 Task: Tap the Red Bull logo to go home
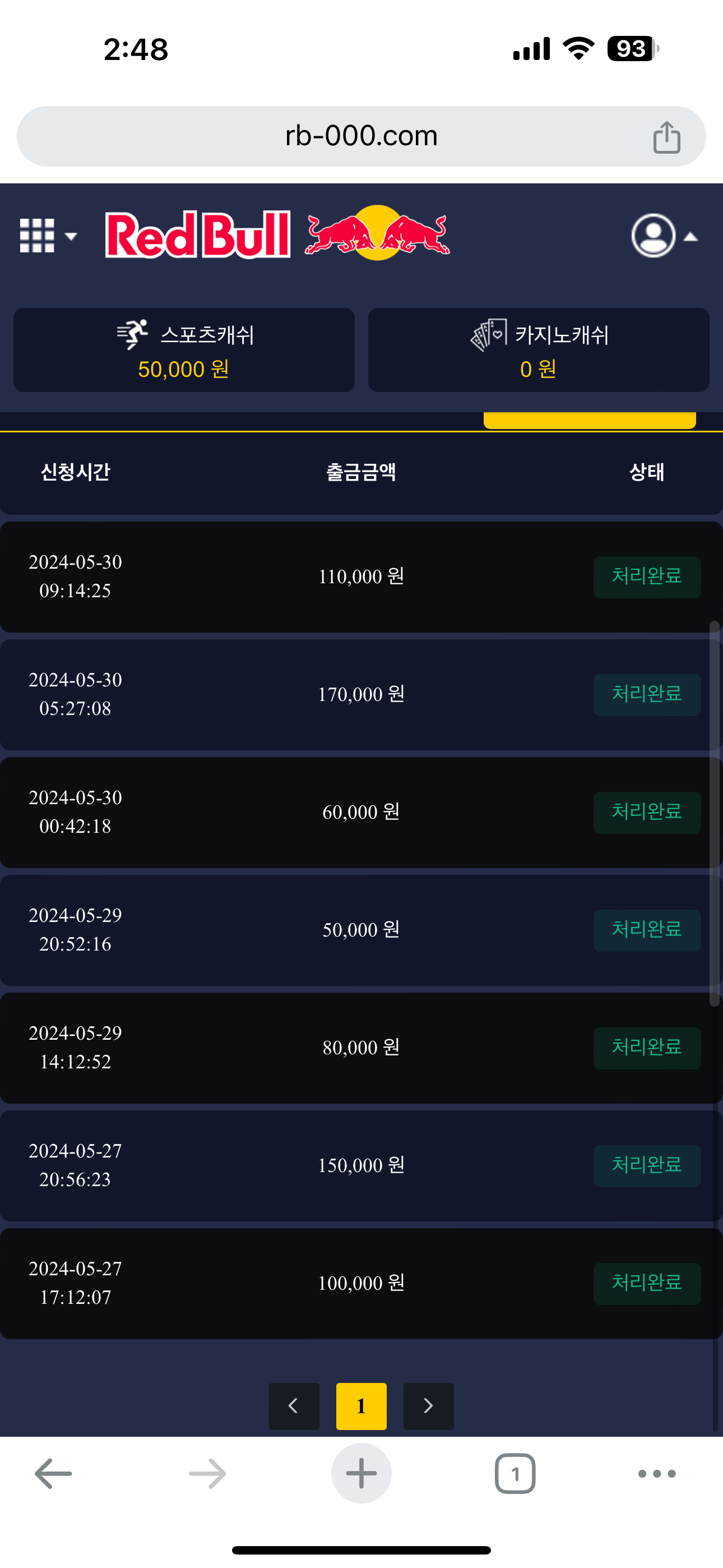tap(277, 234)
